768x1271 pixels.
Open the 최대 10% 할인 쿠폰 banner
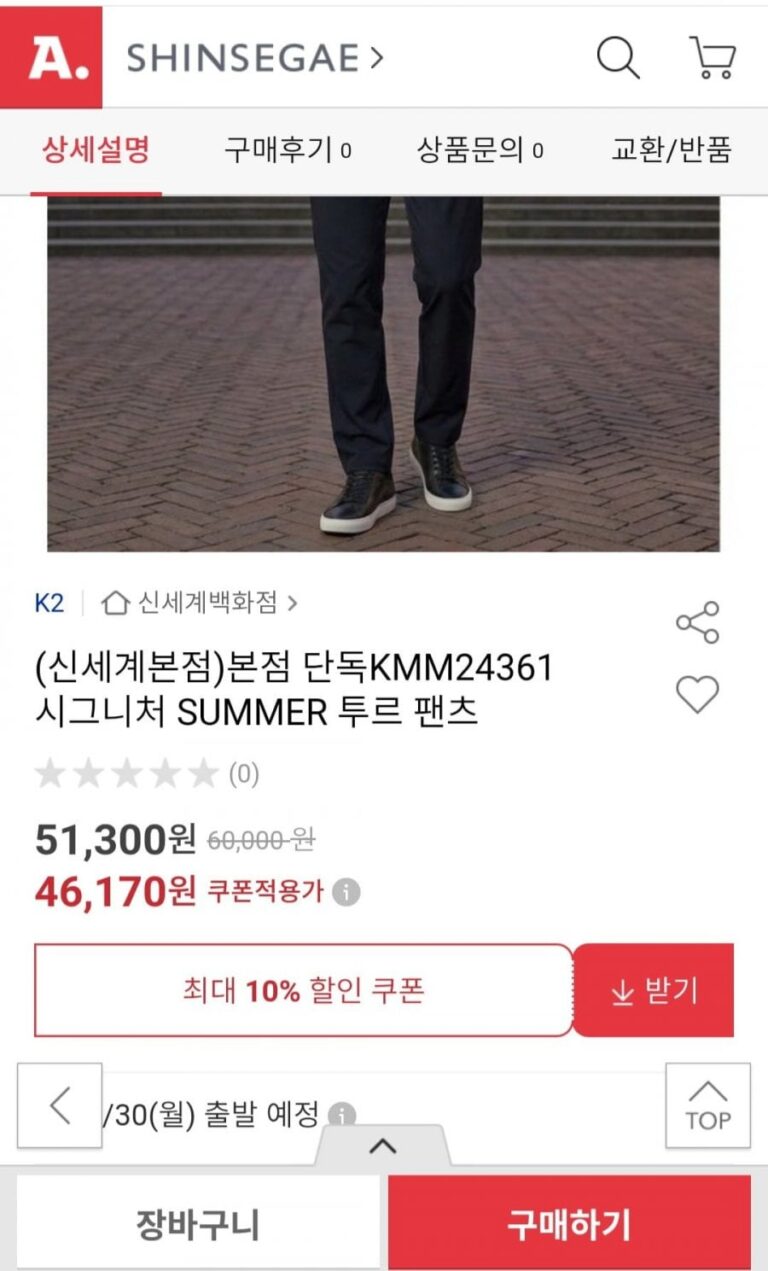(x=303, y=991)
